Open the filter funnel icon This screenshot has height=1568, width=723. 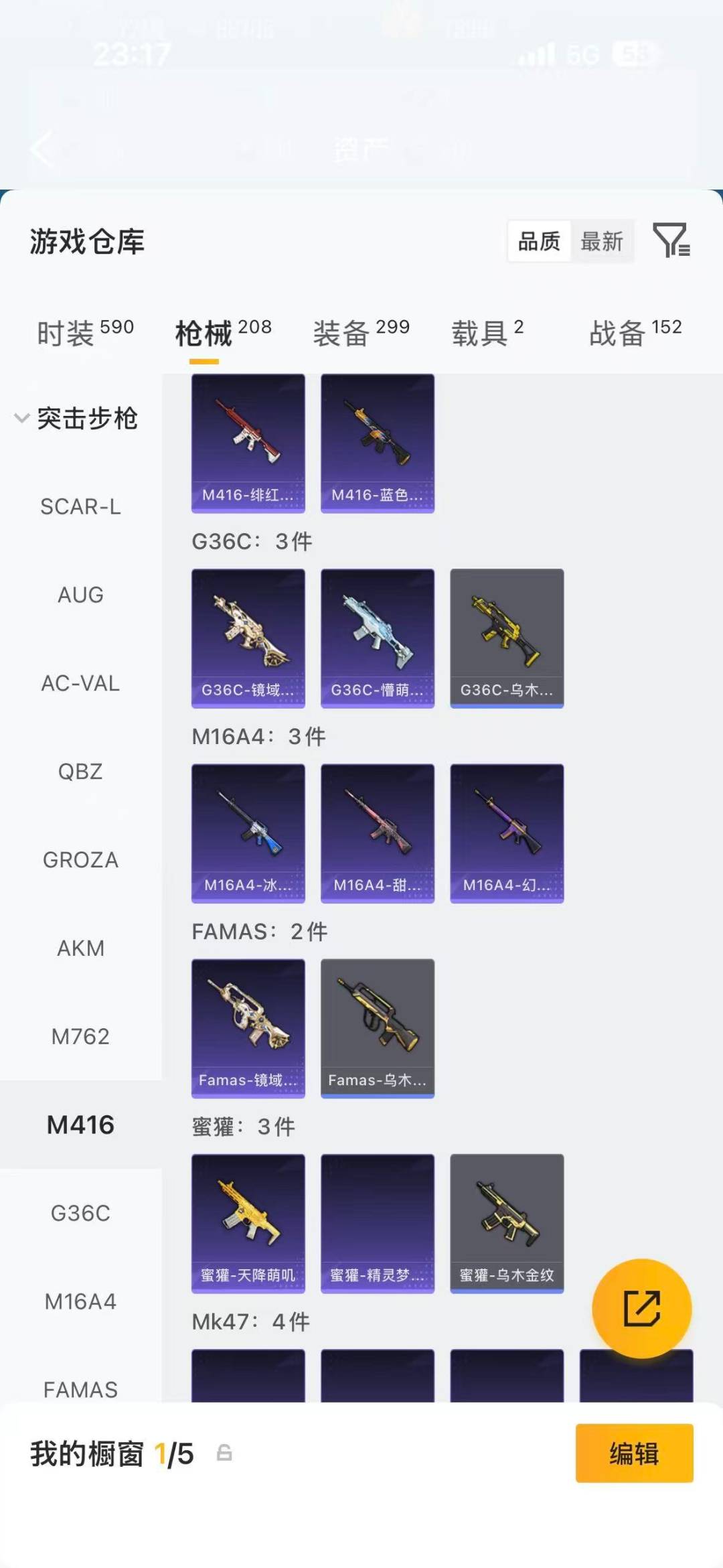click(671, 240)
